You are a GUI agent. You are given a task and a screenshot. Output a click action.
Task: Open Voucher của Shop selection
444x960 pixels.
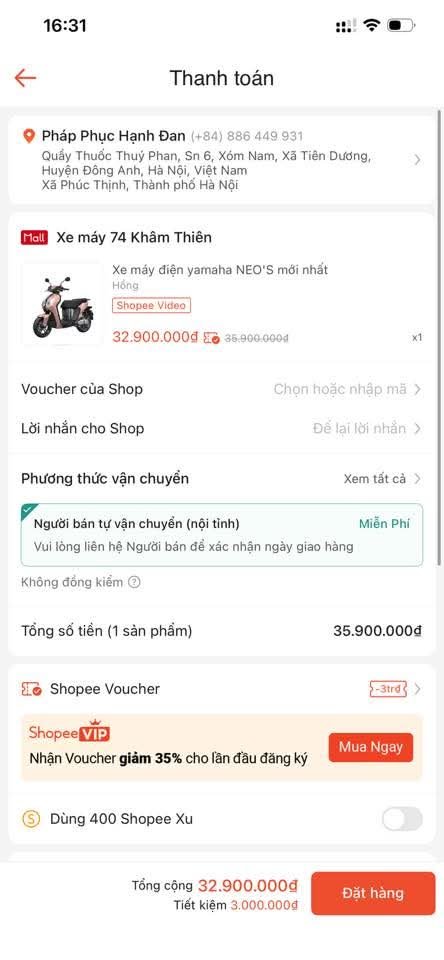tap(221, 389)
